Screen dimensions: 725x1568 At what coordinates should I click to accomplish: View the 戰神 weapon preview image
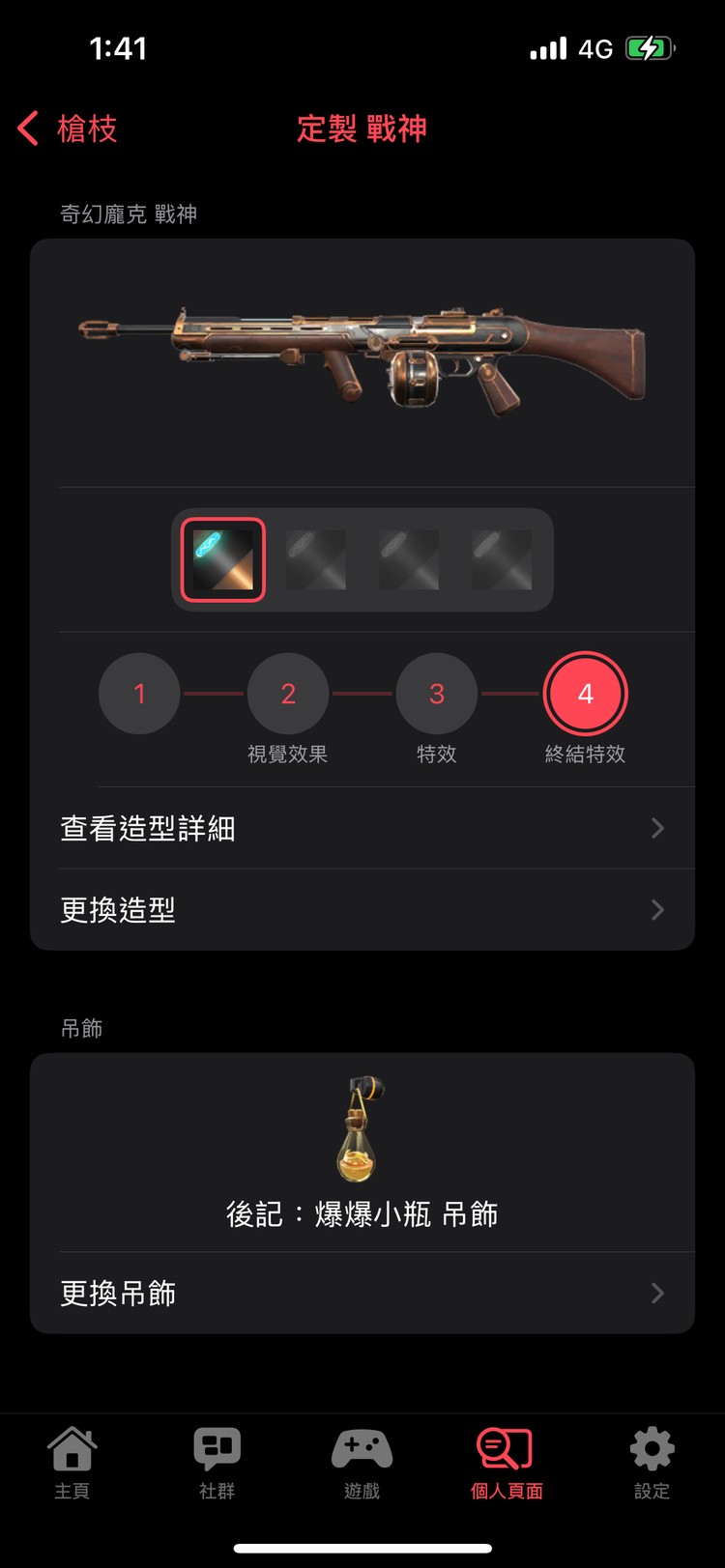click(362, 357)
